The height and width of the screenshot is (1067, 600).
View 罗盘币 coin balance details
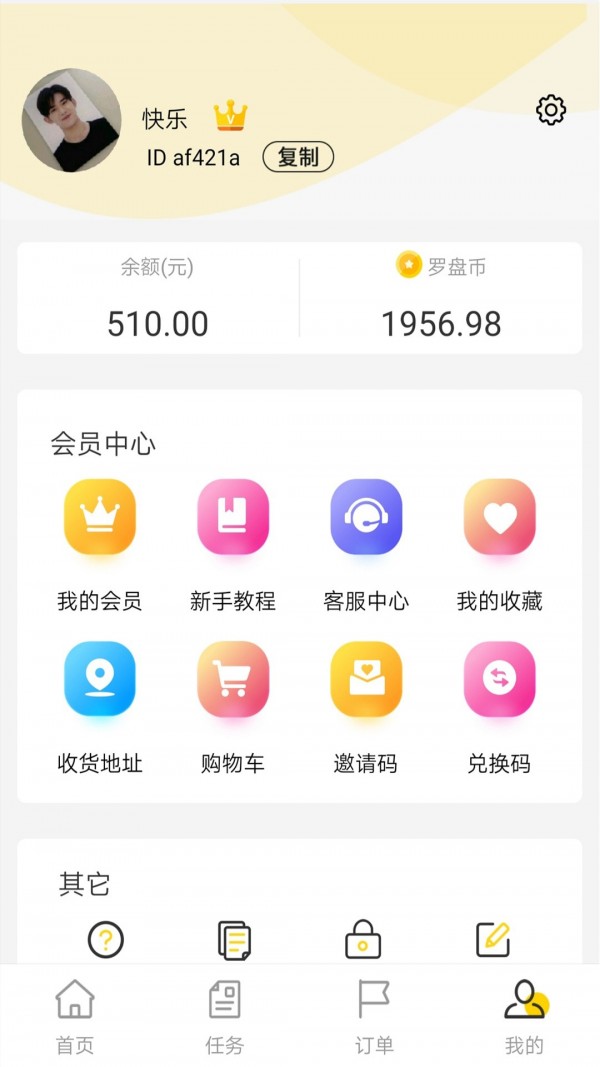pyautogui.click(x=441, y=298)
